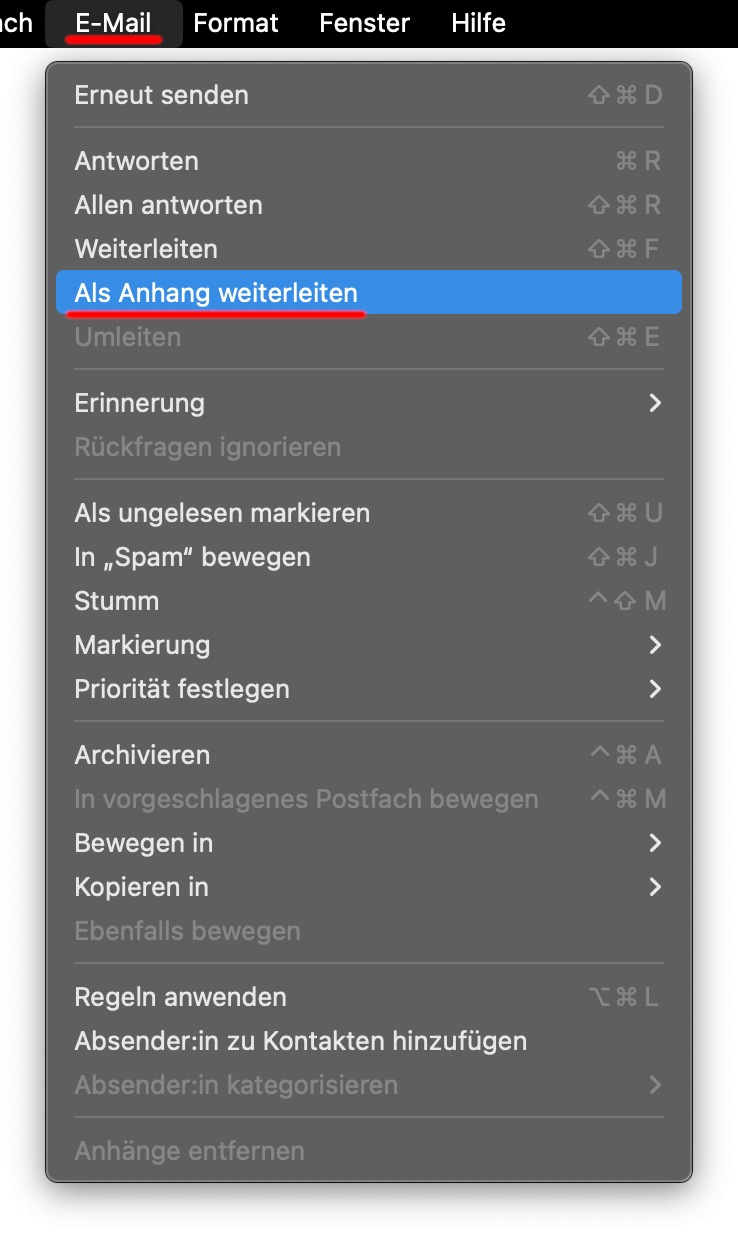The image size is (738, 1236).
Task: Choose Absender:in zu Kontakten hinzufügen
Action: click(x=300, y=1041)
